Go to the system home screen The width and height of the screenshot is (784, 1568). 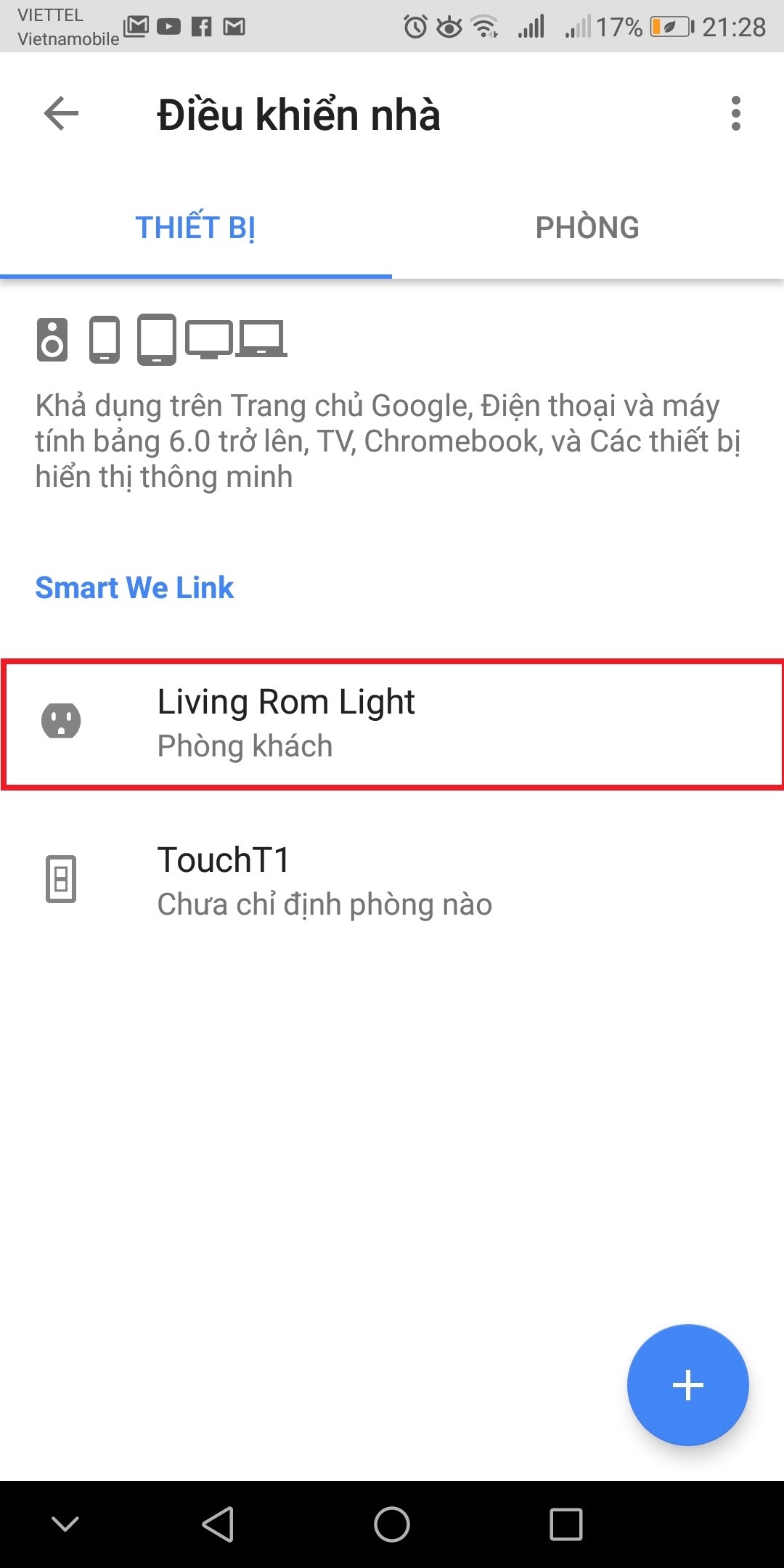pyautogui.click(x=392, y=1524)
